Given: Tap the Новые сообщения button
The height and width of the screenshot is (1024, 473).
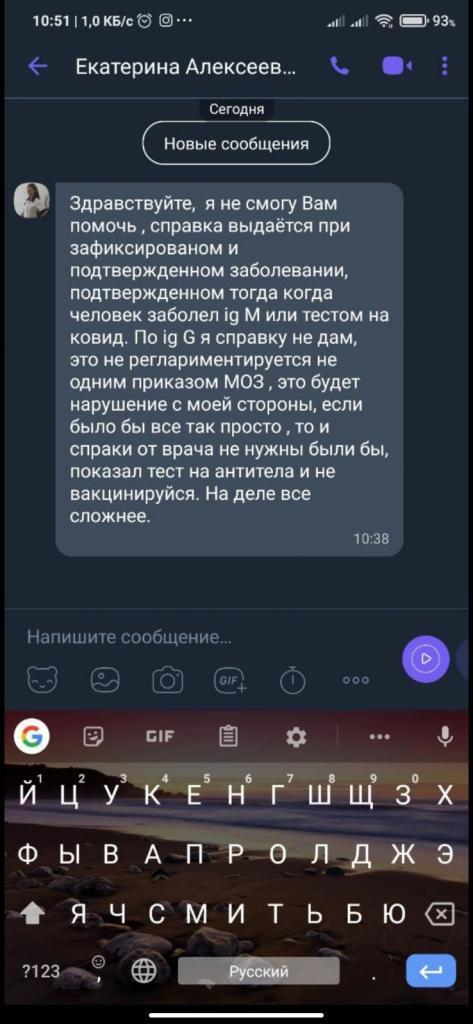Looking at the screenshot, I should (236, 143).
